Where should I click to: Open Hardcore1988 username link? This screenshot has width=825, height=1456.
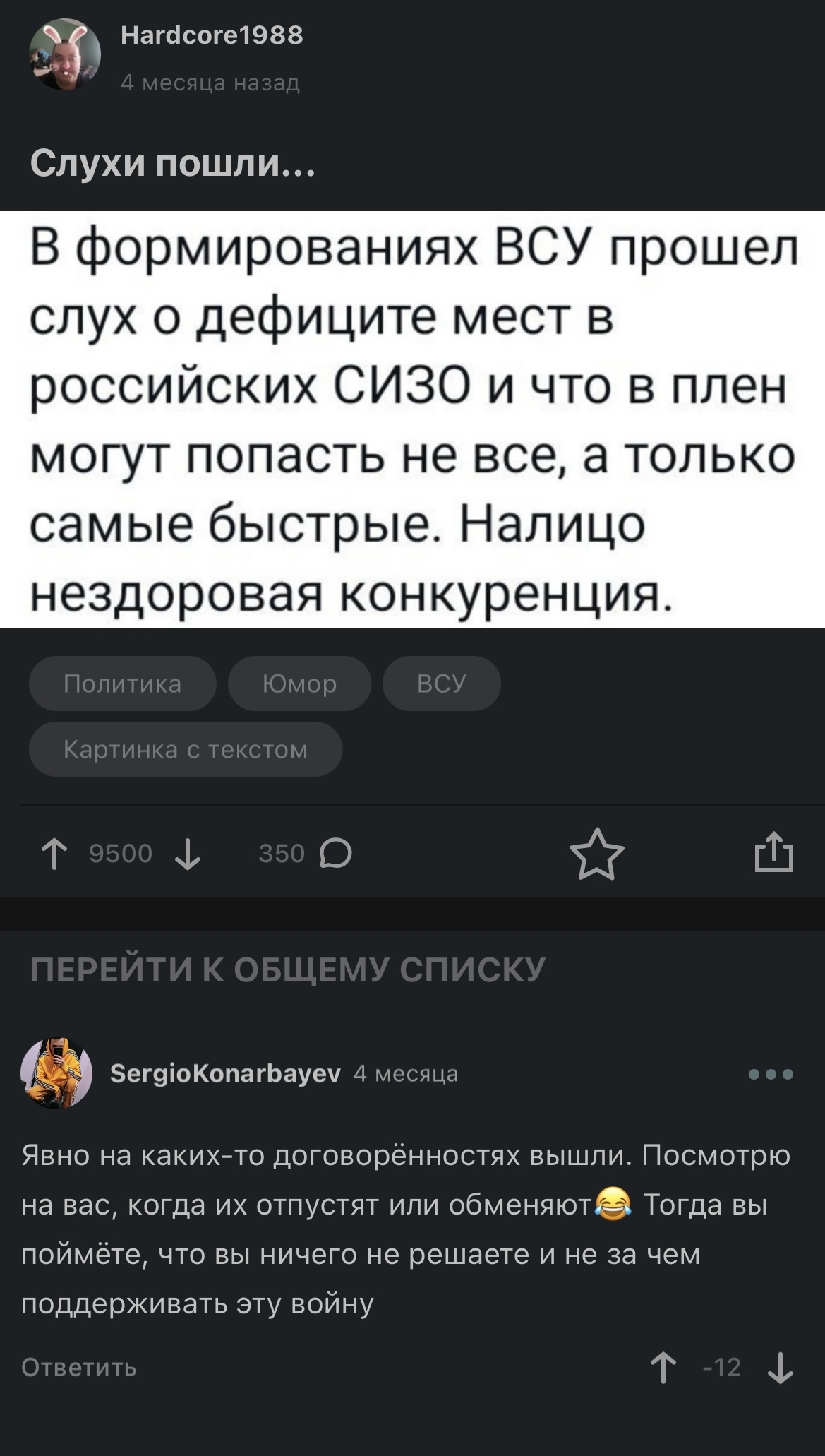point(212,35)
